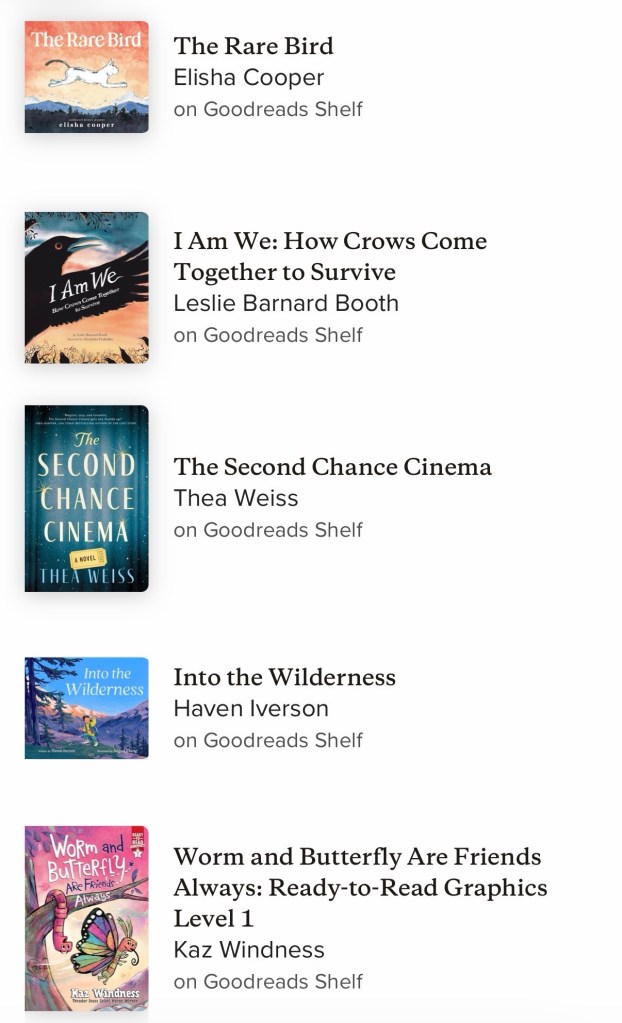Select The Second Chance Cinema book
This screenshot has width=622, height=1023.
point(332,467)
